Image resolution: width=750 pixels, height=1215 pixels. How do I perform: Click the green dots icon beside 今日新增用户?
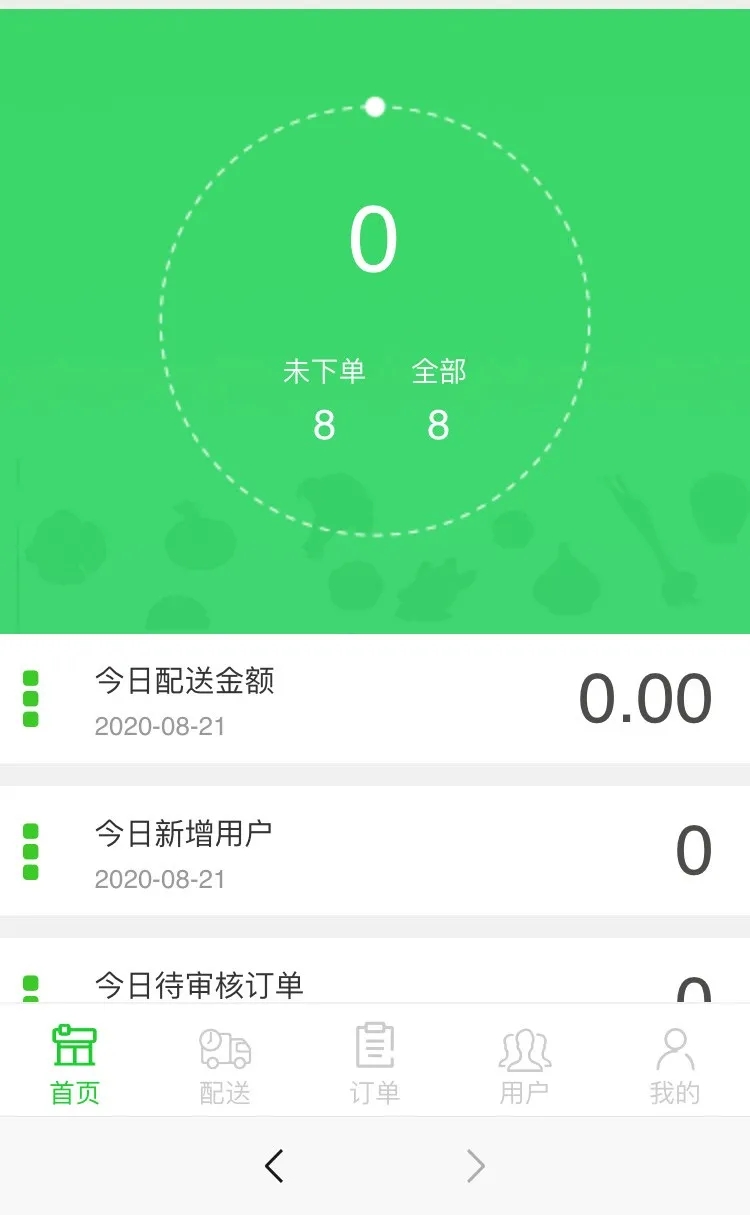pyautogui.click(x=30, y=853)
